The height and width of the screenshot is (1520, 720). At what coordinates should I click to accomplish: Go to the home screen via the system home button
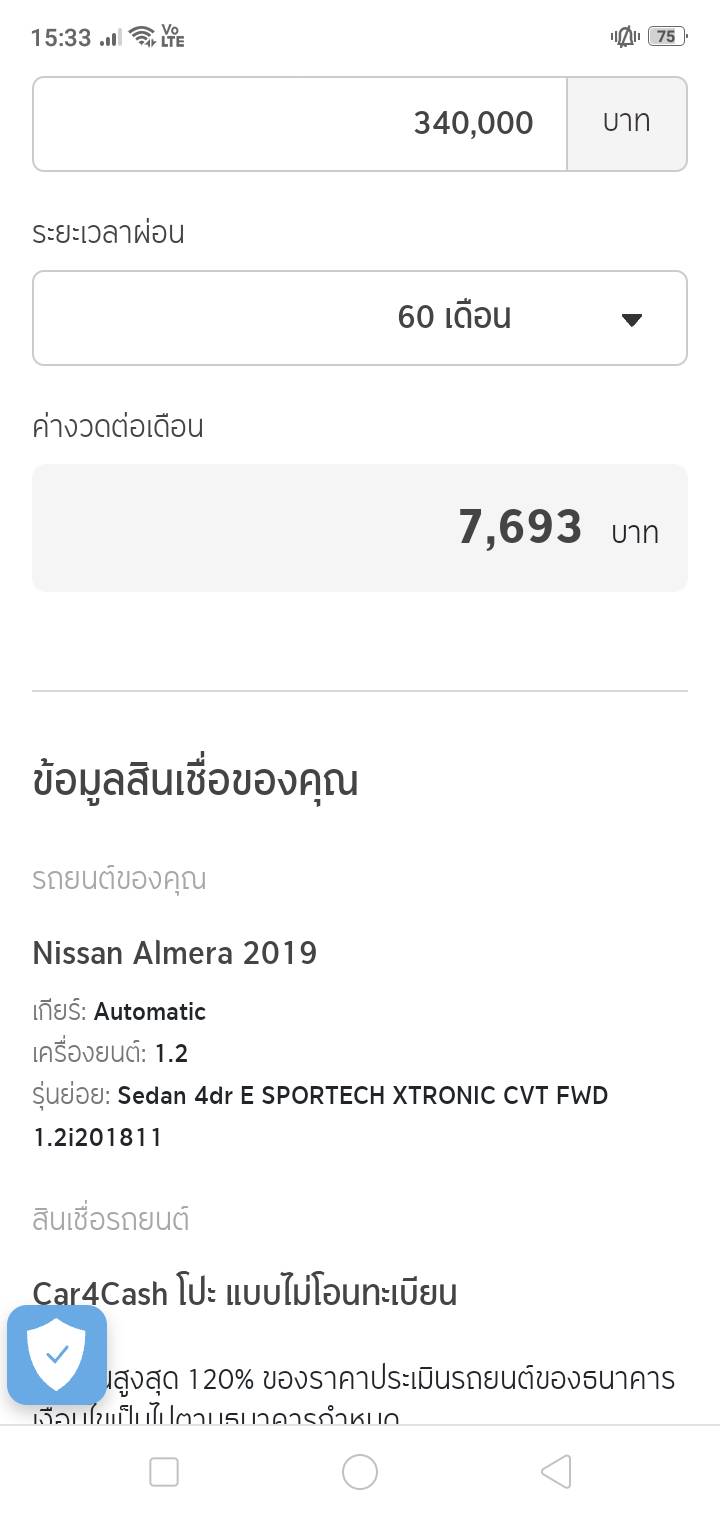tap(360, 1472)
